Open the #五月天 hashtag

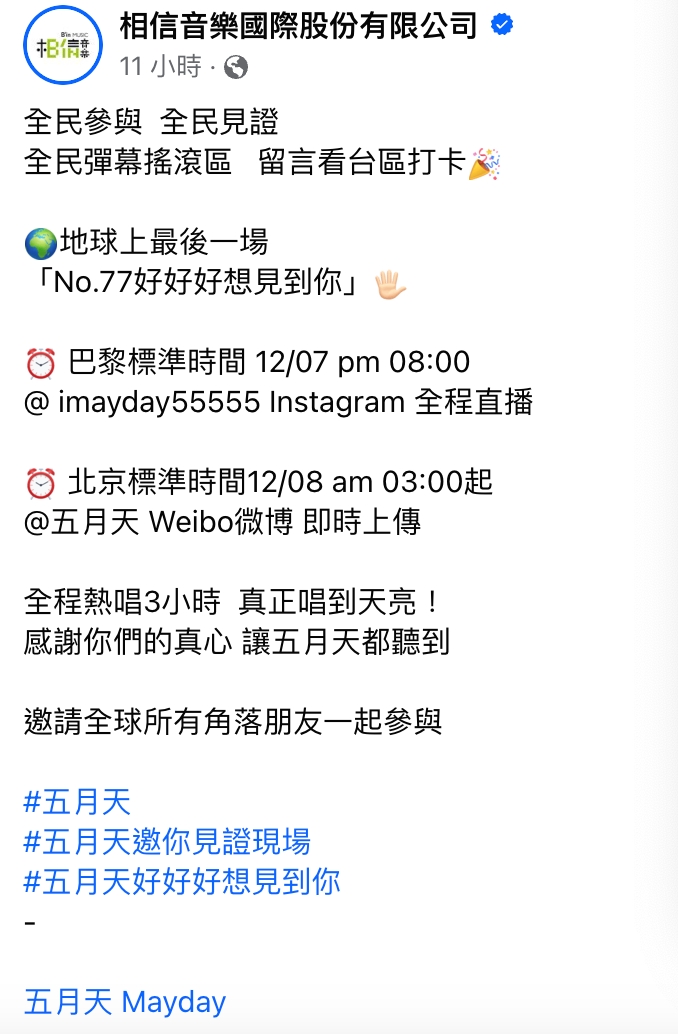[x=77, y=801]
